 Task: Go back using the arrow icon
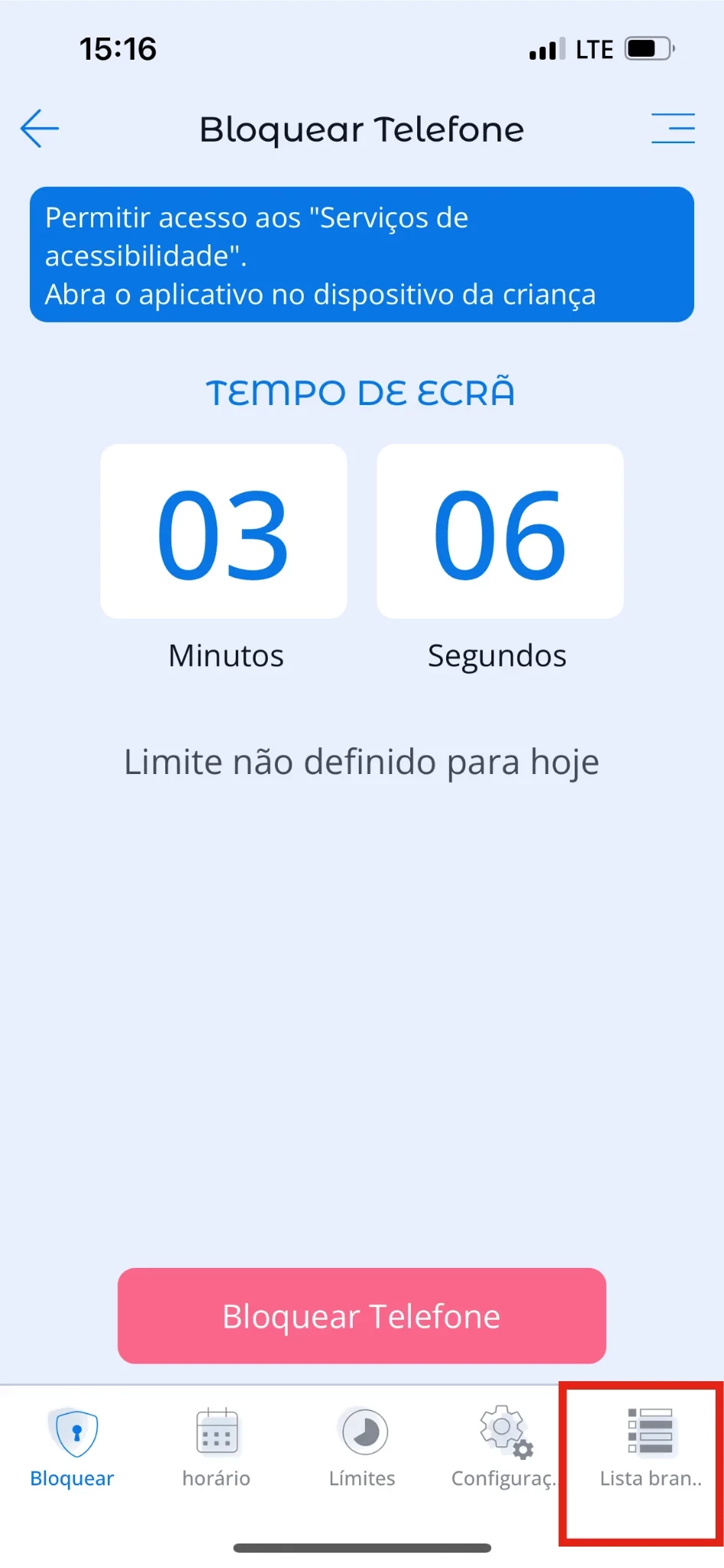tap(40, 129)
